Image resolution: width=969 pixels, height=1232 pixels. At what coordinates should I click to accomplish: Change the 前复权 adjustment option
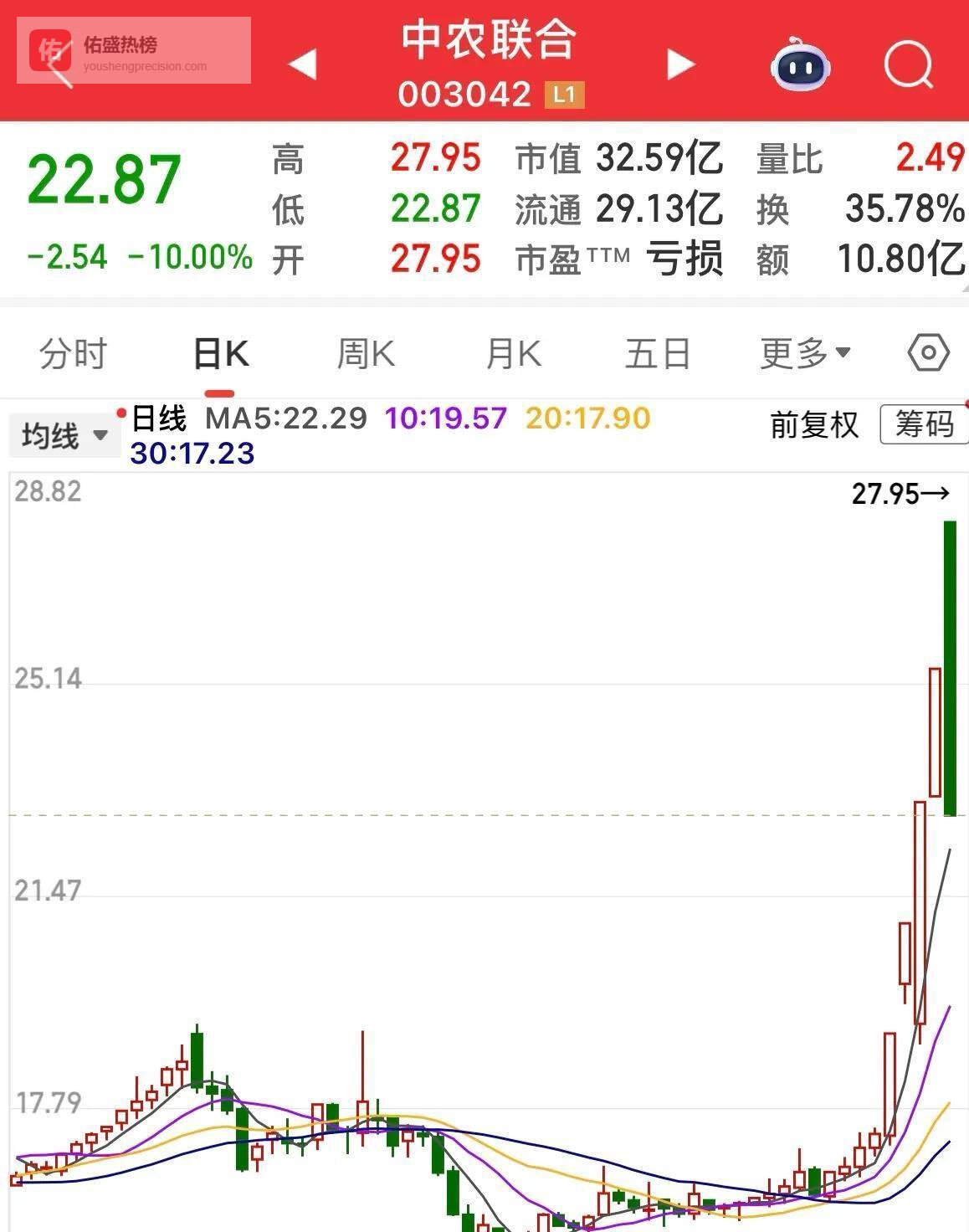814,425
